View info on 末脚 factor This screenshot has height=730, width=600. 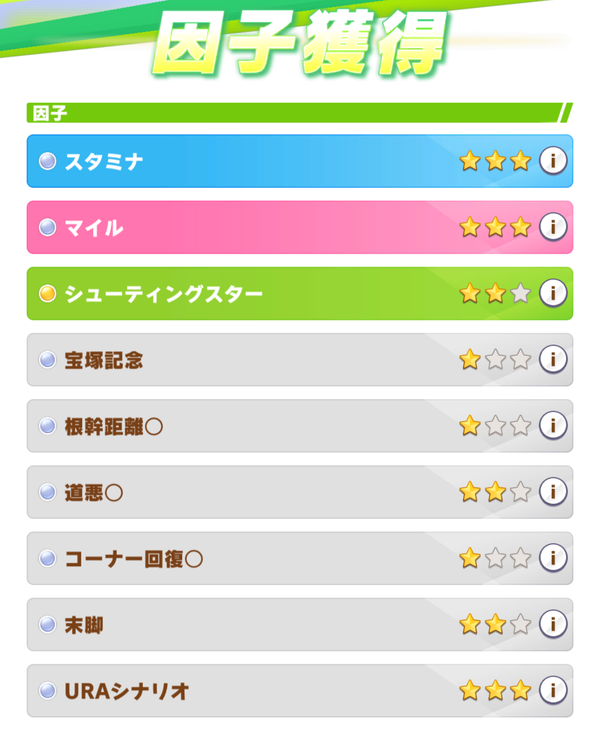click(553, 624)
